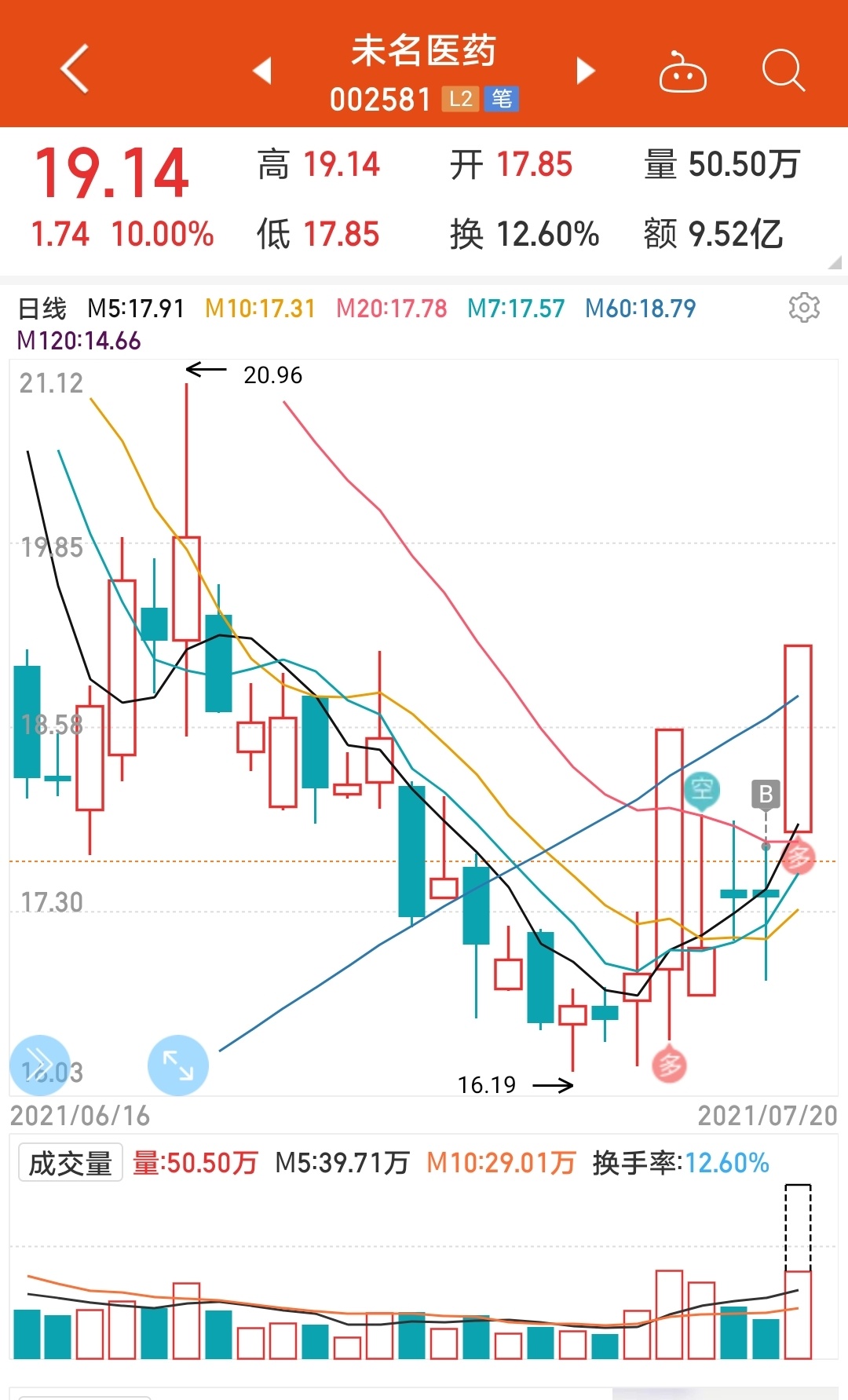The height and width of the screenshot is (1400, 848).
Task: Switch to the next stock
Action: coord(586,71)
